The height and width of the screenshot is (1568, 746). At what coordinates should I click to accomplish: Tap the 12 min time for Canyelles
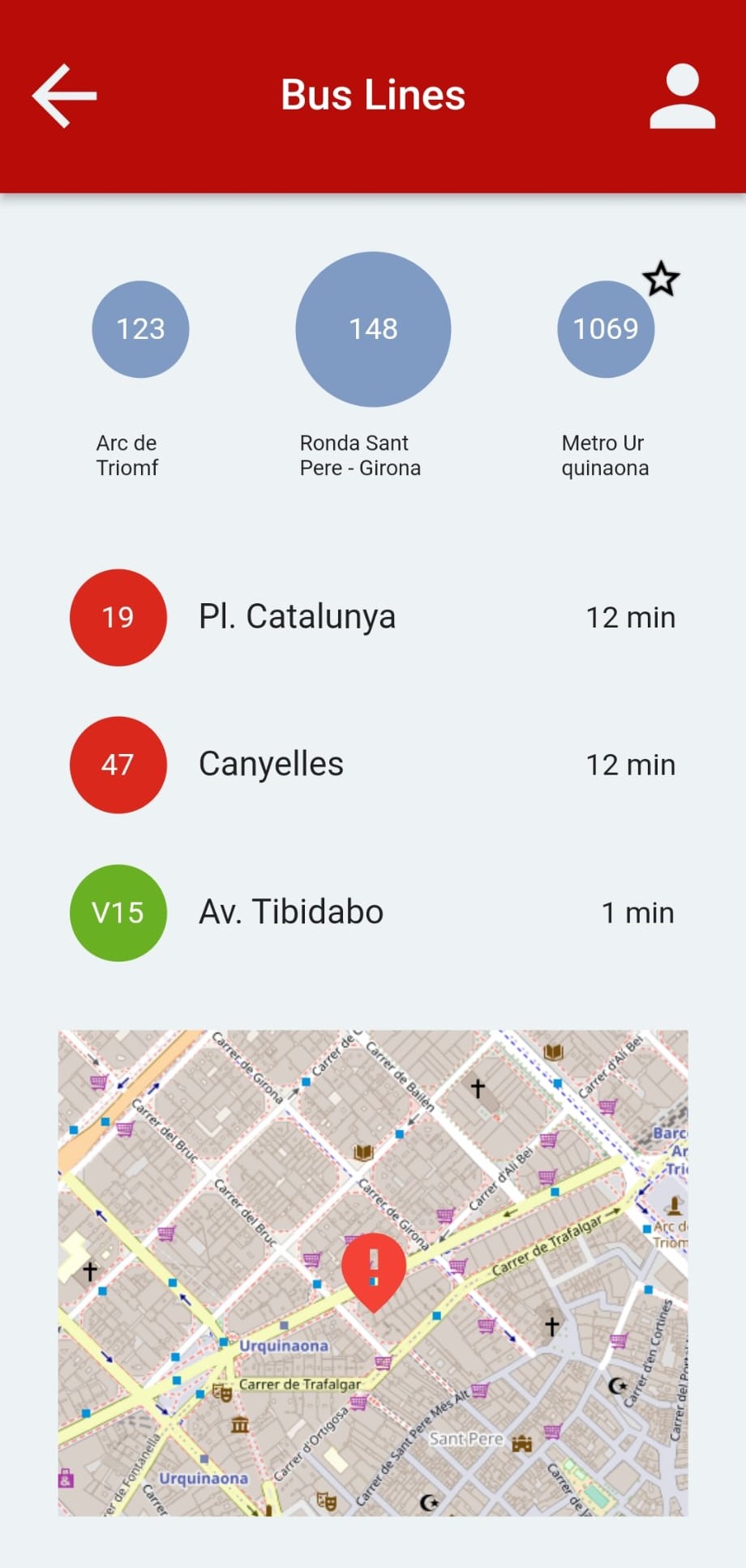point(630,765)
